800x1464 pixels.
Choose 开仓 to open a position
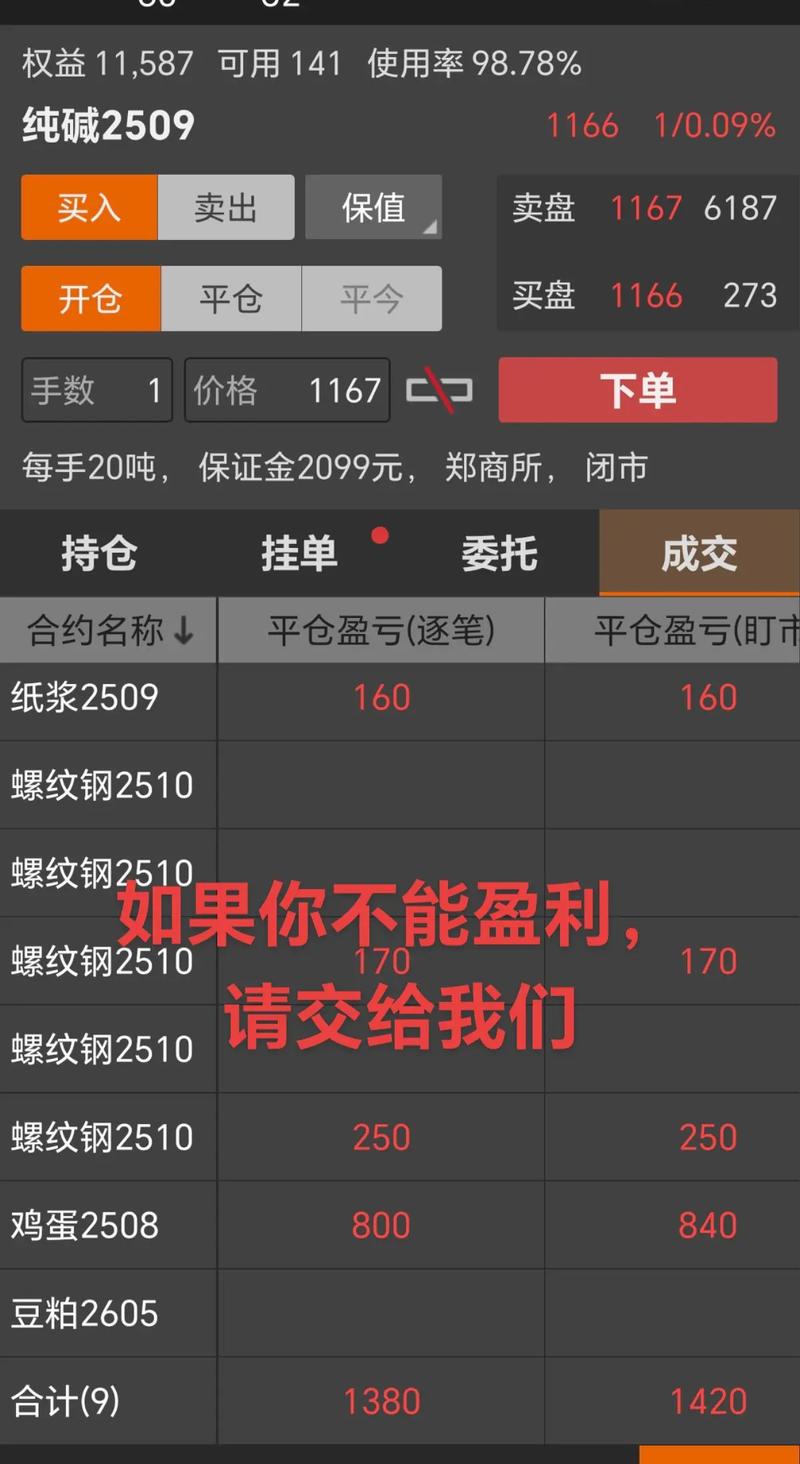pyautogui.click(x=90, y=299)
